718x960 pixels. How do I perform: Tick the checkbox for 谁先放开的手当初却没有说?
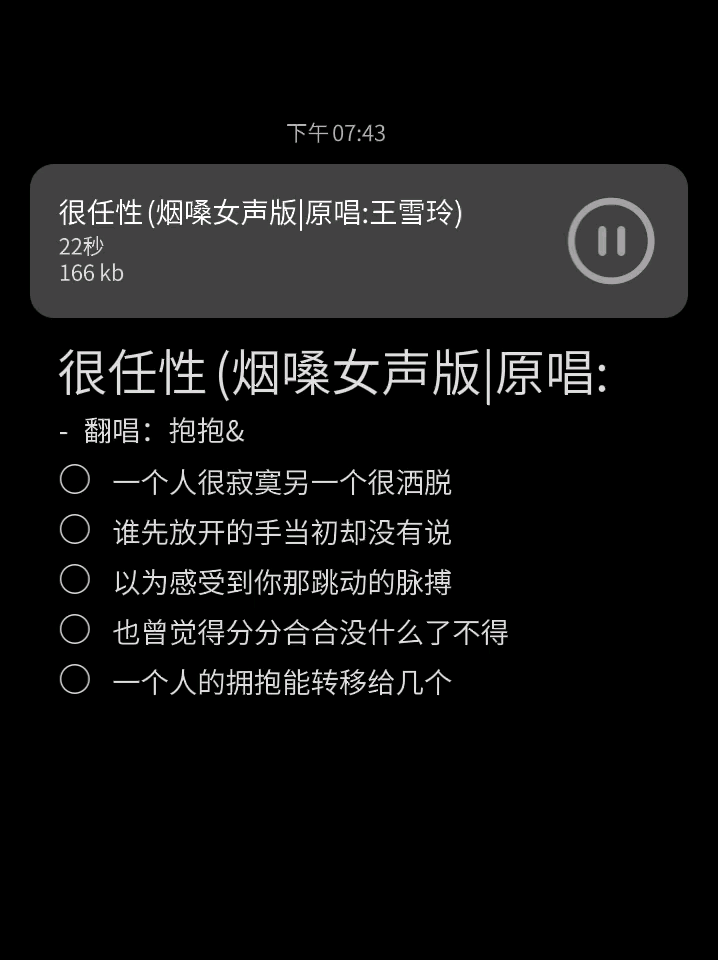point(75,530)
